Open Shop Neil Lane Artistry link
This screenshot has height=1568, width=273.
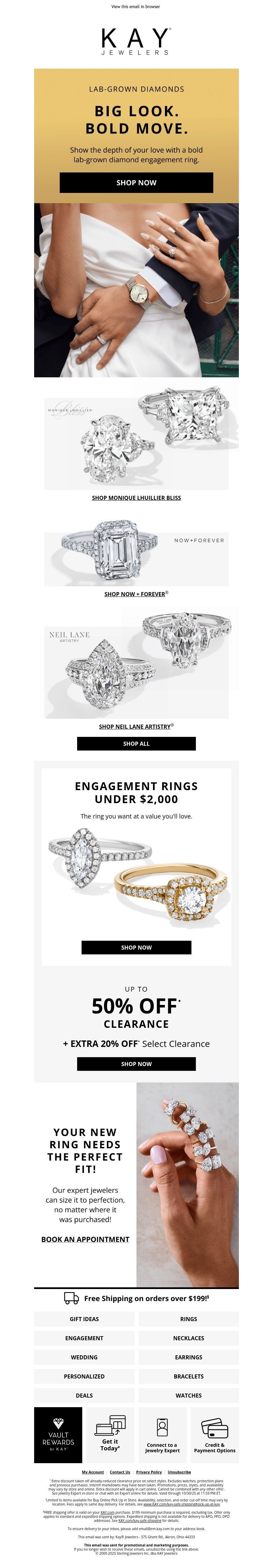click(136, 726)
